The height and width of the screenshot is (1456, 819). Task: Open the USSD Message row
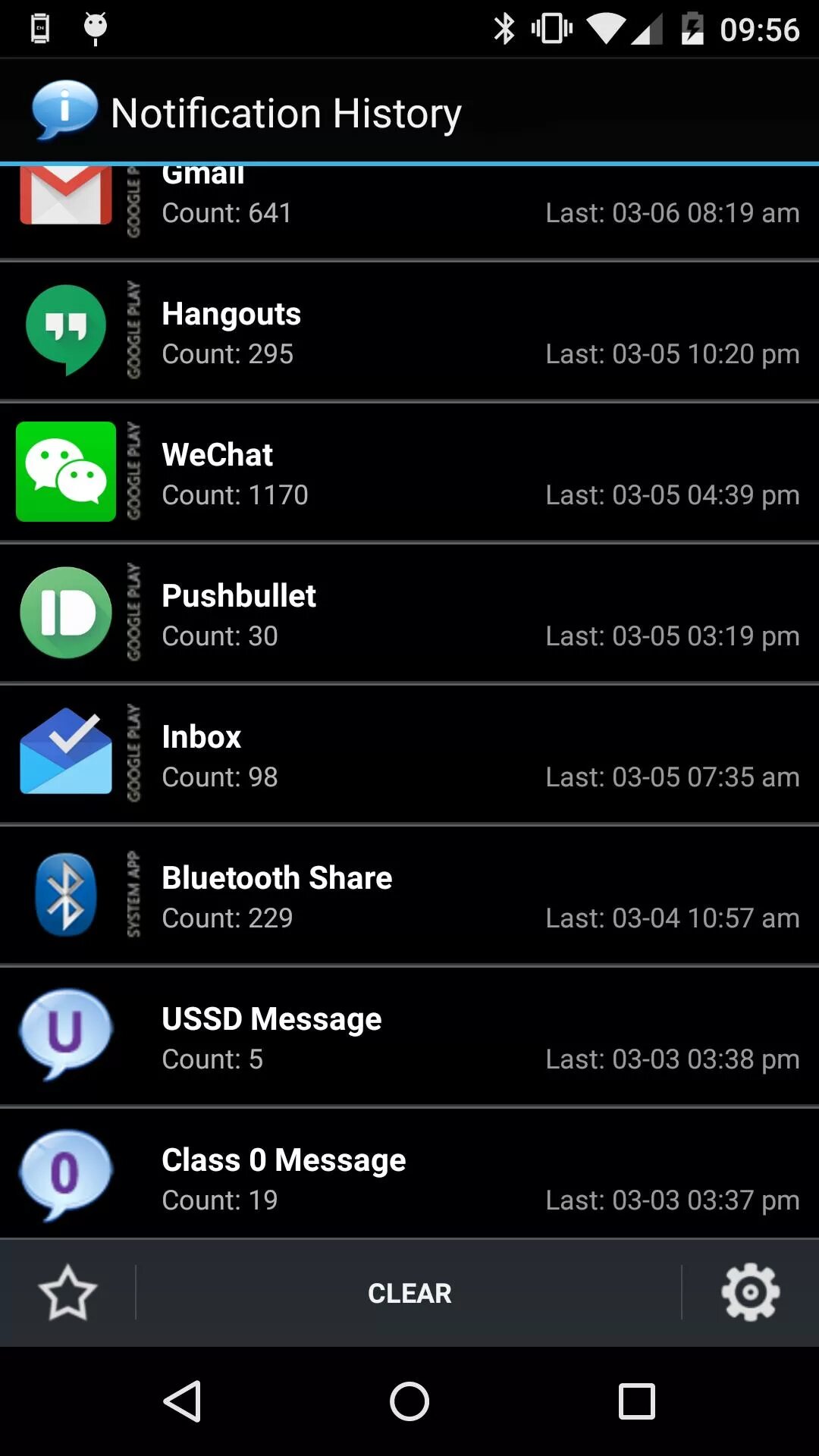(409, 1037)
